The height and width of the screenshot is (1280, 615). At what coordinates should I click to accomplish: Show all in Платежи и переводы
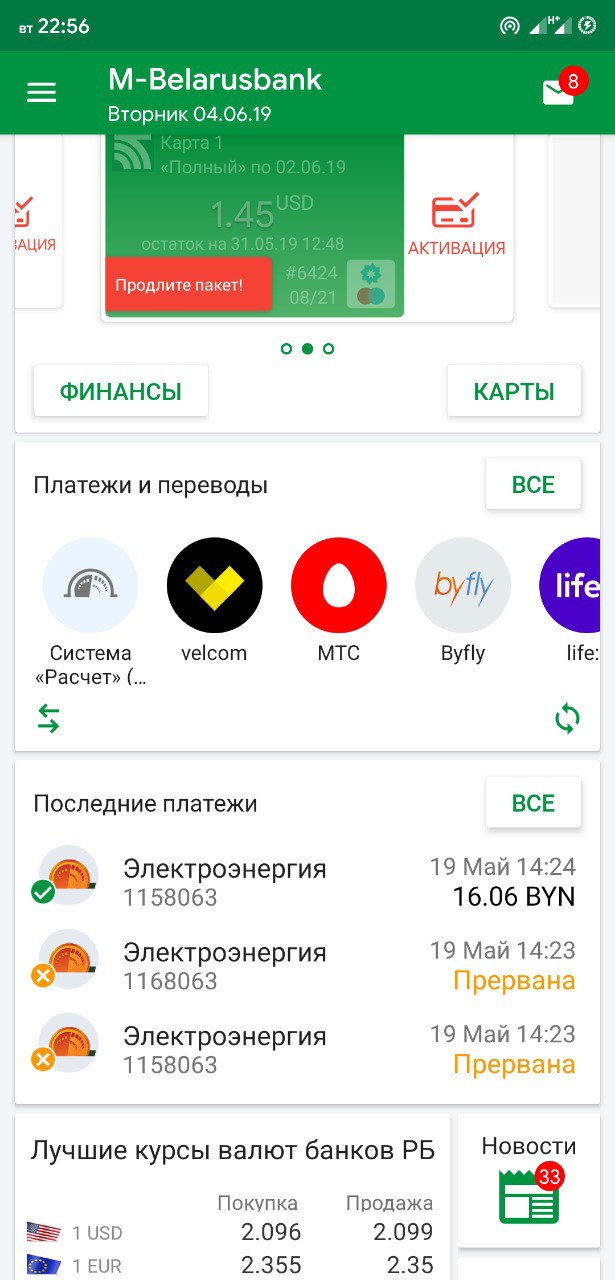coord(533,485)
